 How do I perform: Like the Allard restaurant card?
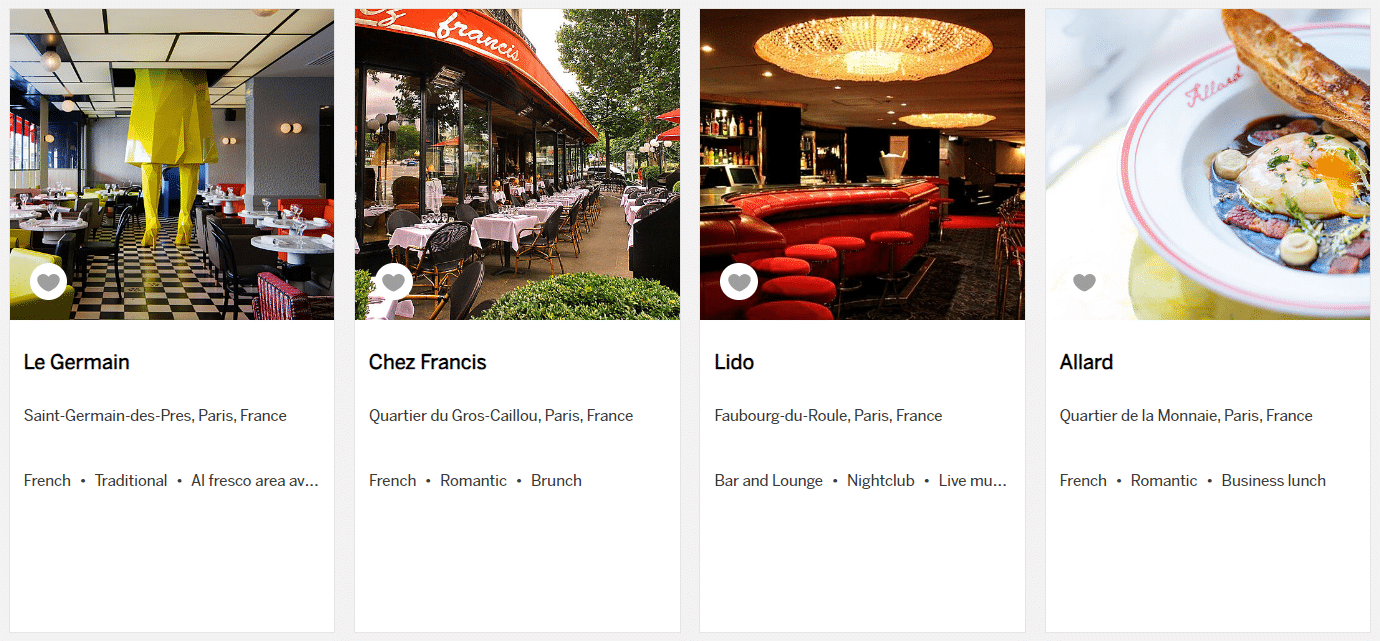pyautogui.click(x=1084, y=282)
